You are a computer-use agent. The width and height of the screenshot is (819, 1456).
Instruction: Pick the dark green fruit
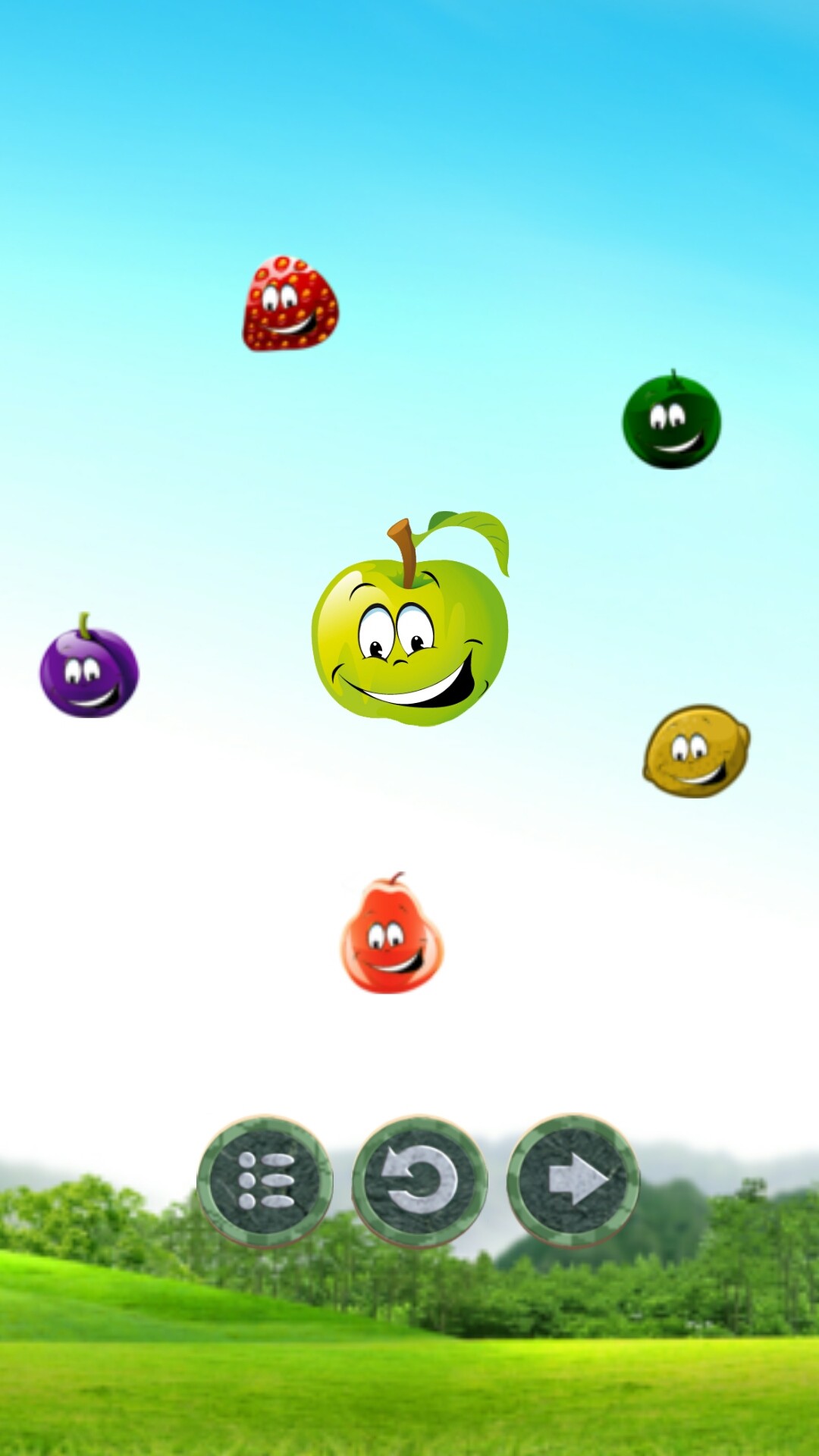click(672, 420)
